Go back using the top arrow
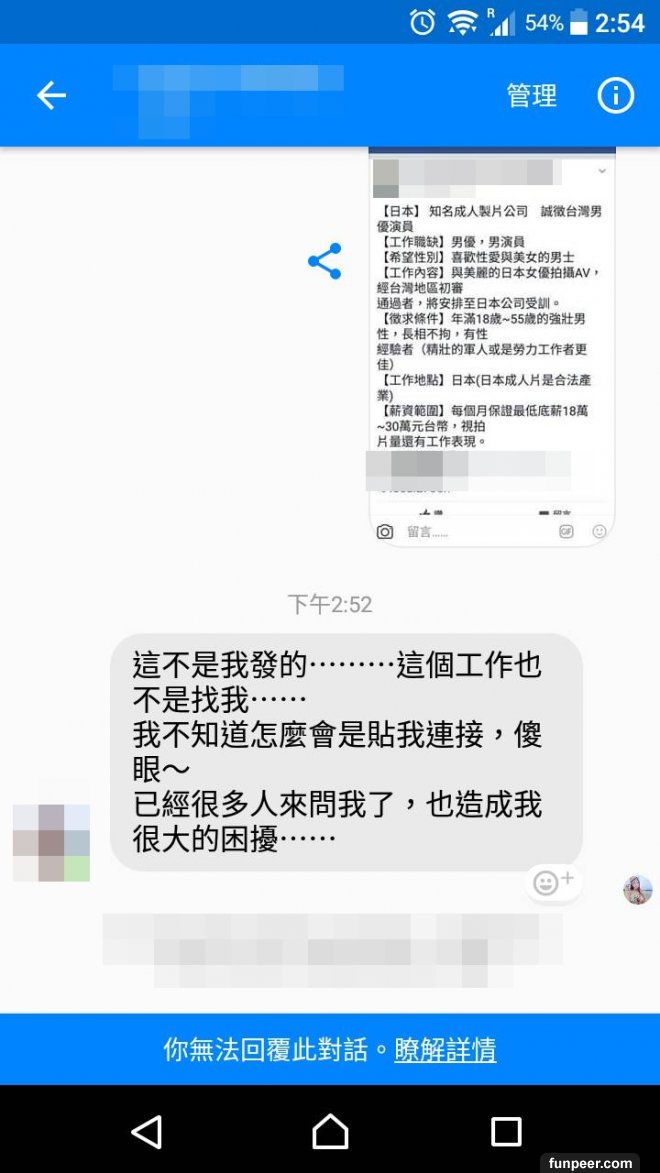Image resolution: width=660 pixels, height=1173 pixels. (x=51, y=96)
